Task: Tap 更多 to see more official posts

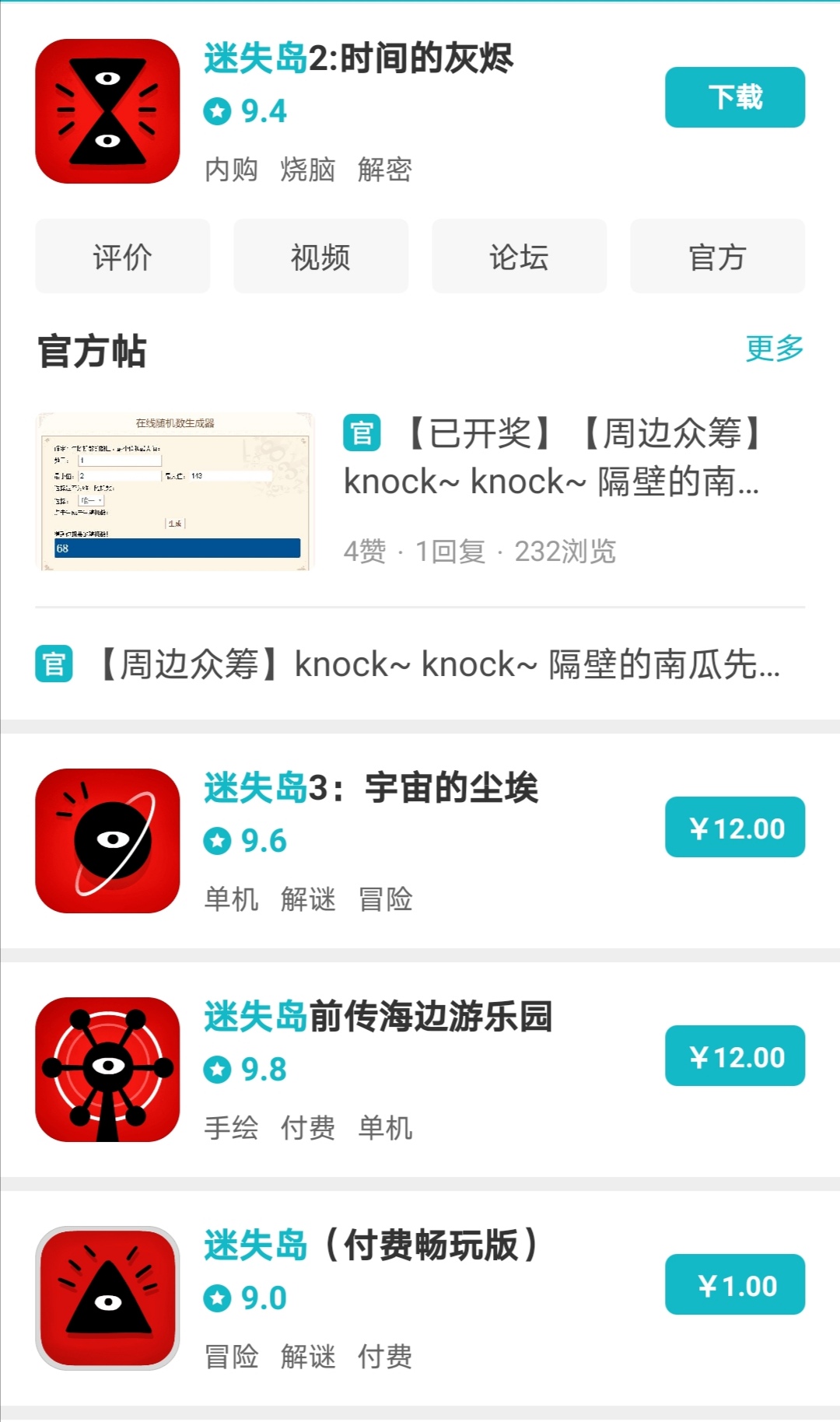Action: 774,348
